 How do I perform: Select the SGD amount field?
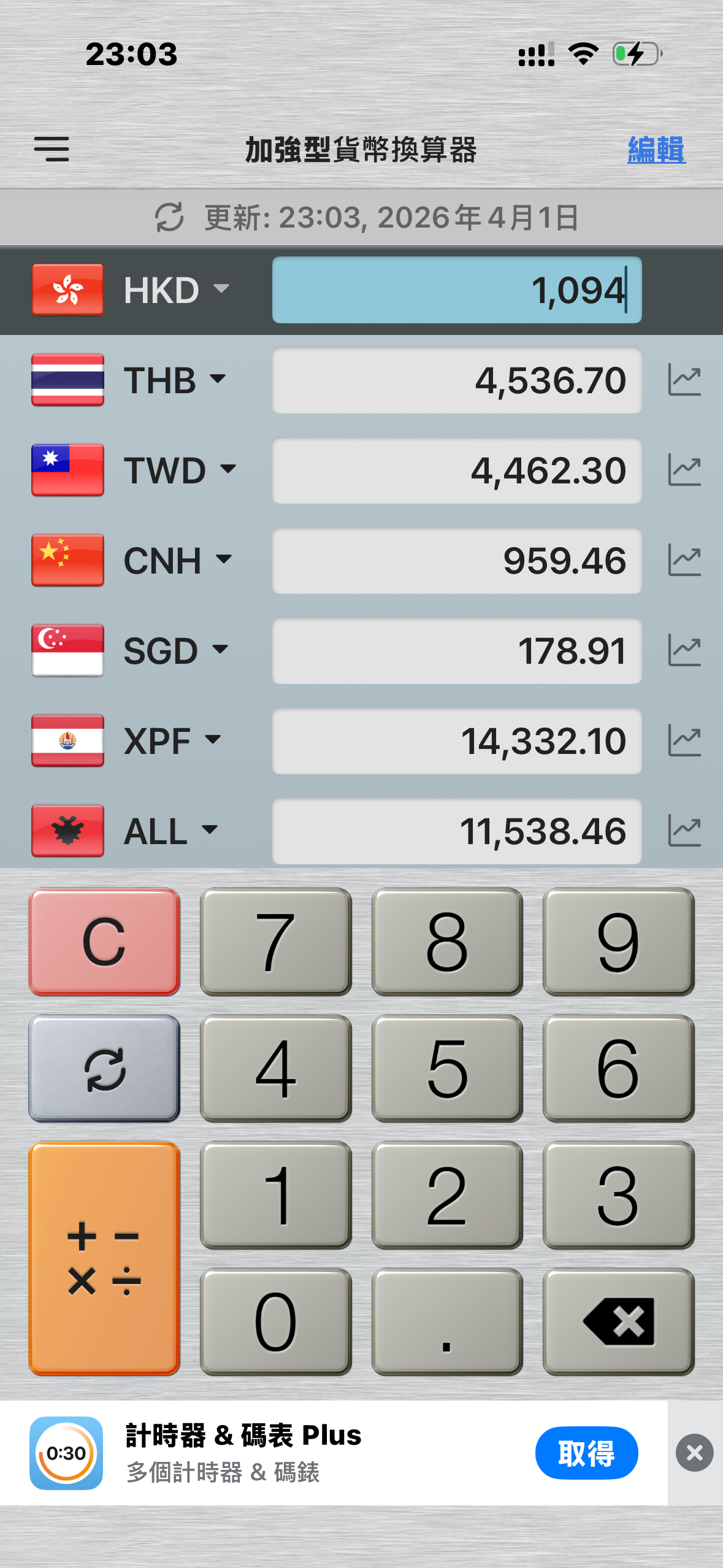(x=456, y=651)
